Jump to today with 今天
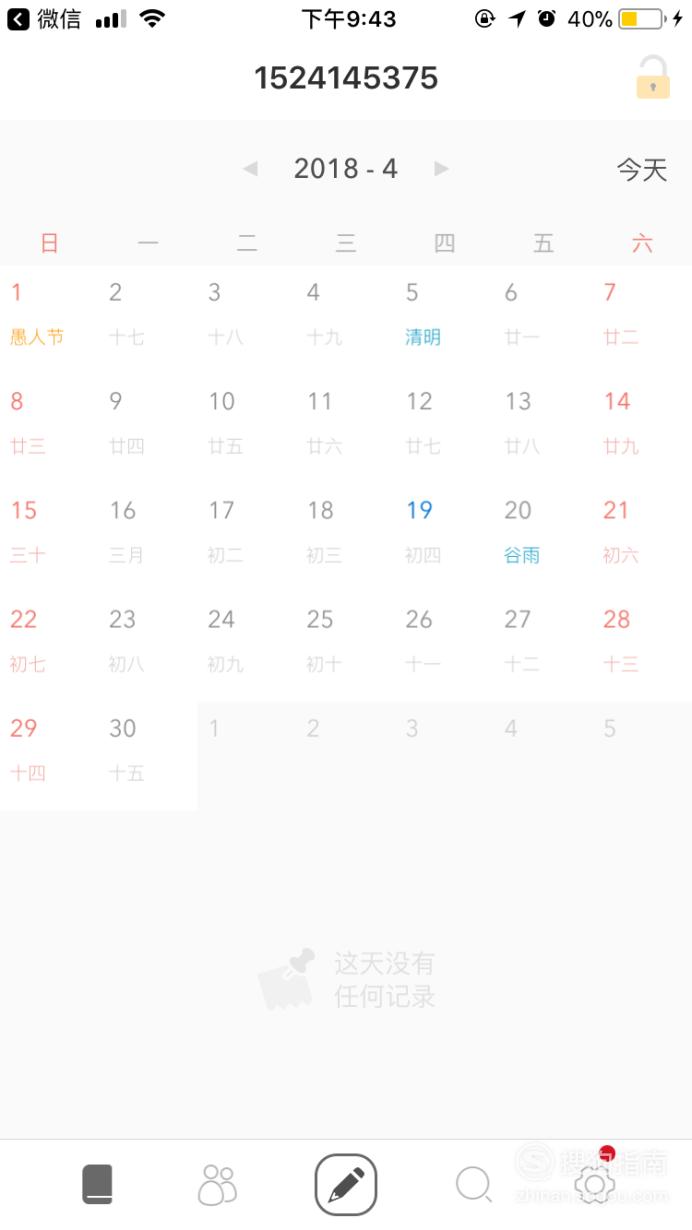The image size is (692, 1230). pyautogui.click(x=641, y=170)
